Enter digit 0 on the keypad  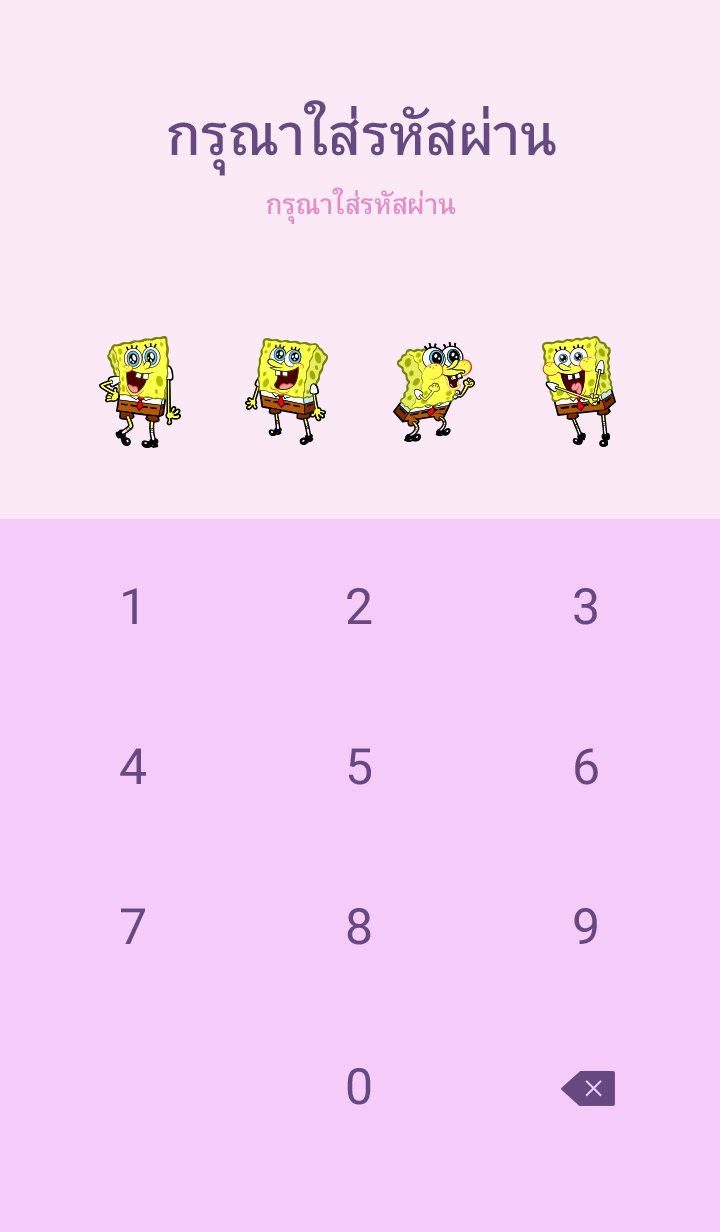click(359, 1087)
